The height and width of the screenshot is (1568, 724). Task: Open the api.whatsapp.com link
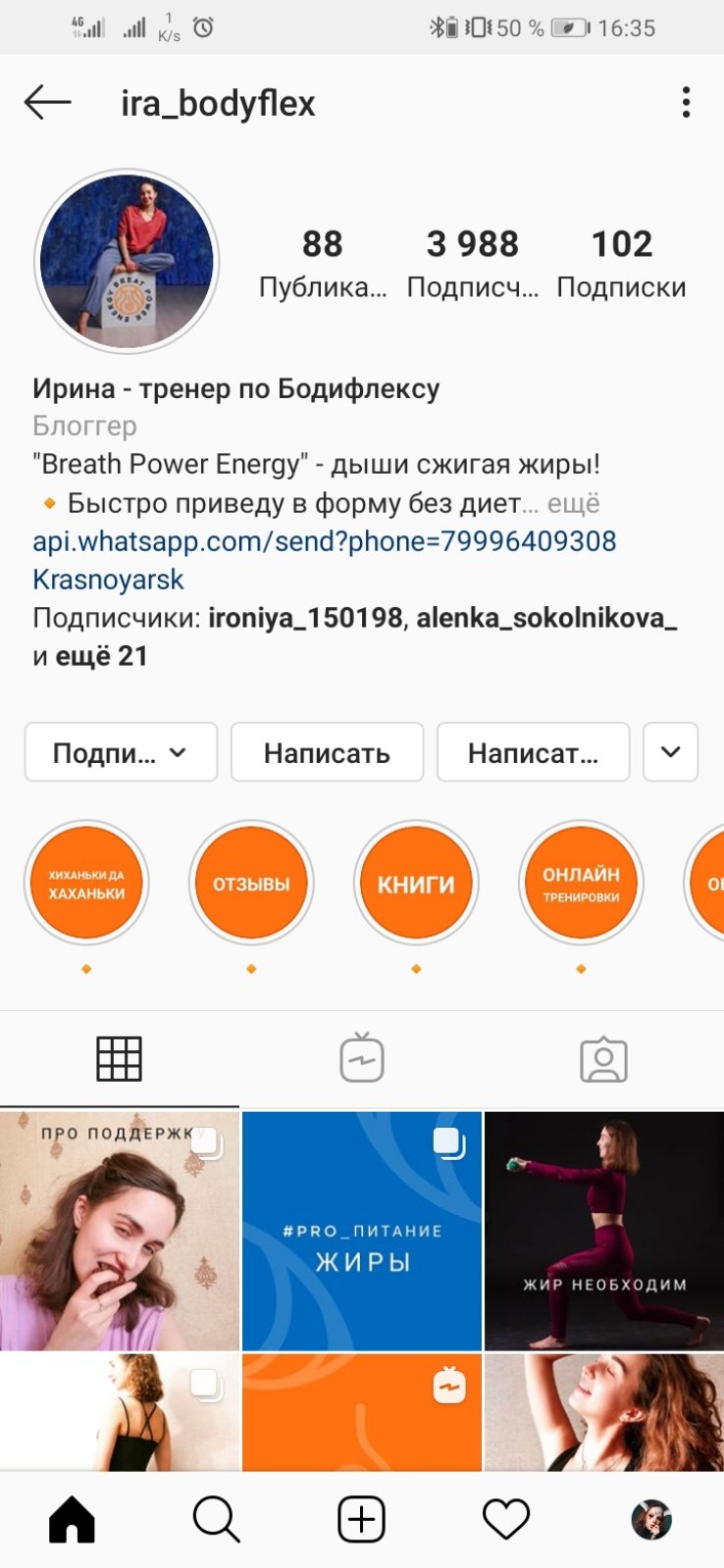pyautogui.click(x=324, y=541)
